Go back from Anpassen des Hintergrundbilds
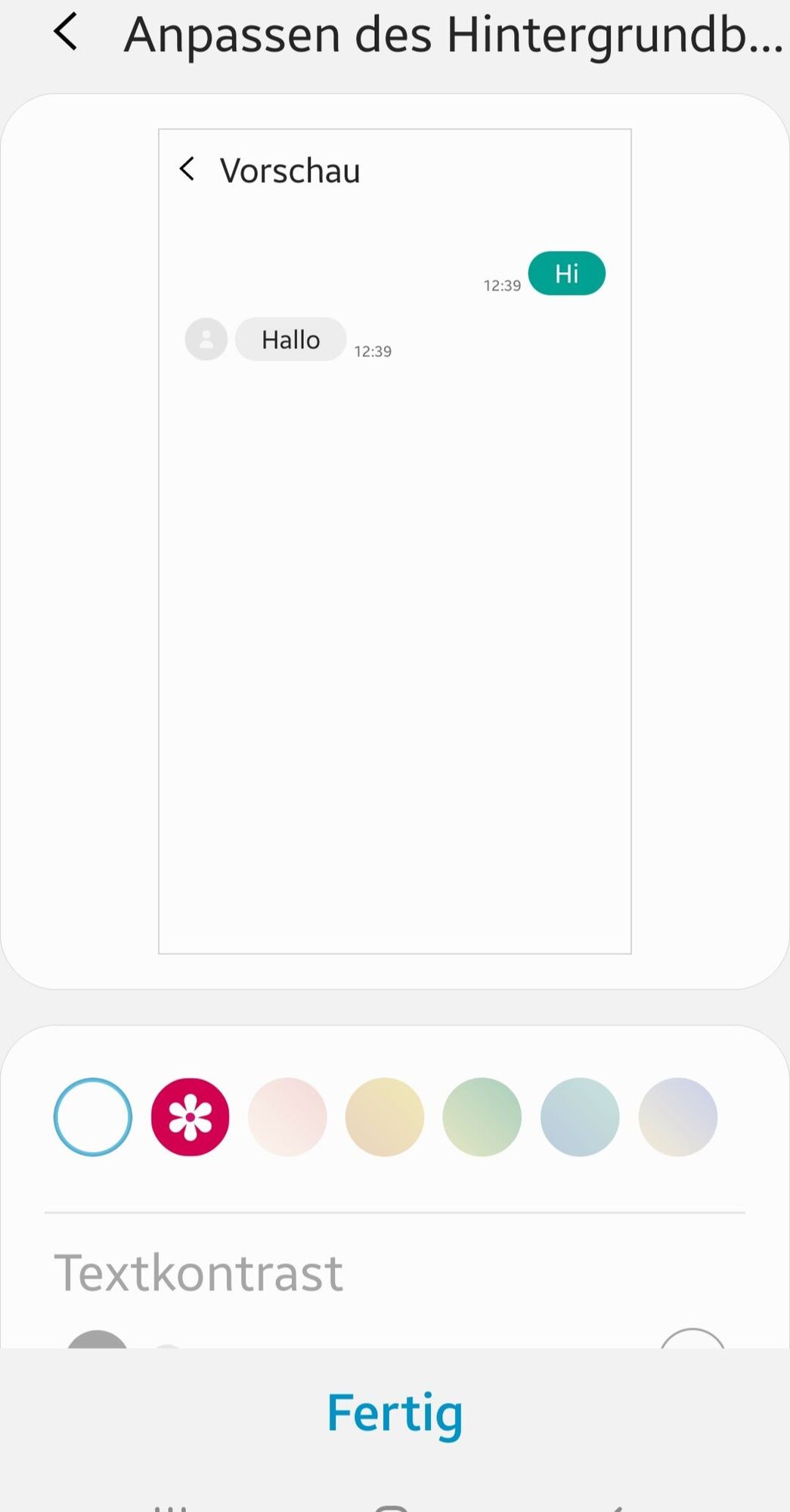This screenshot has height=1512, width=790. (67, 33)
